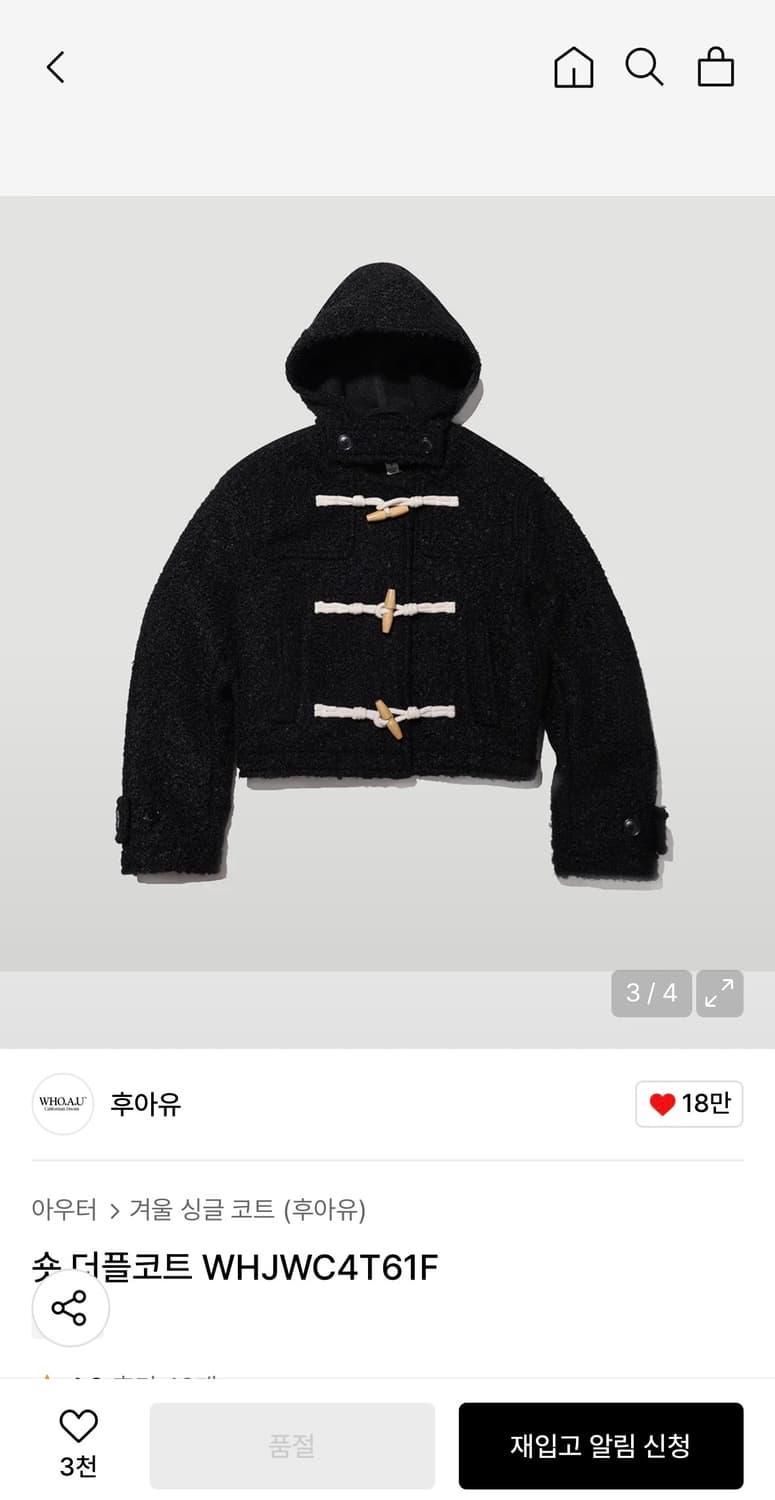The height and width of the screenshot is (1500, 775).
Task: Tap the back arrow to return
Action: (x=55, y=67)
